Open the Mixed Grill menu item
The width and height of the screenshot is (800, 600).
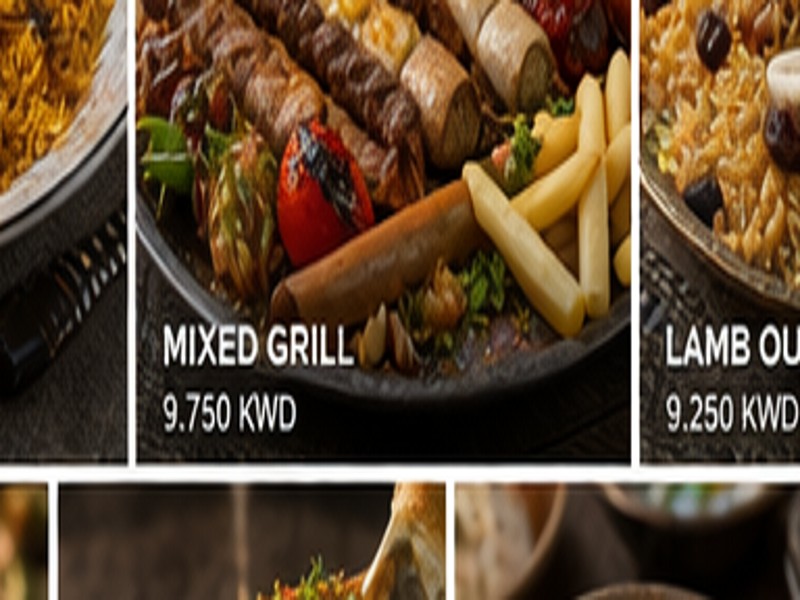pyautogui.click(x=383, y=230)
